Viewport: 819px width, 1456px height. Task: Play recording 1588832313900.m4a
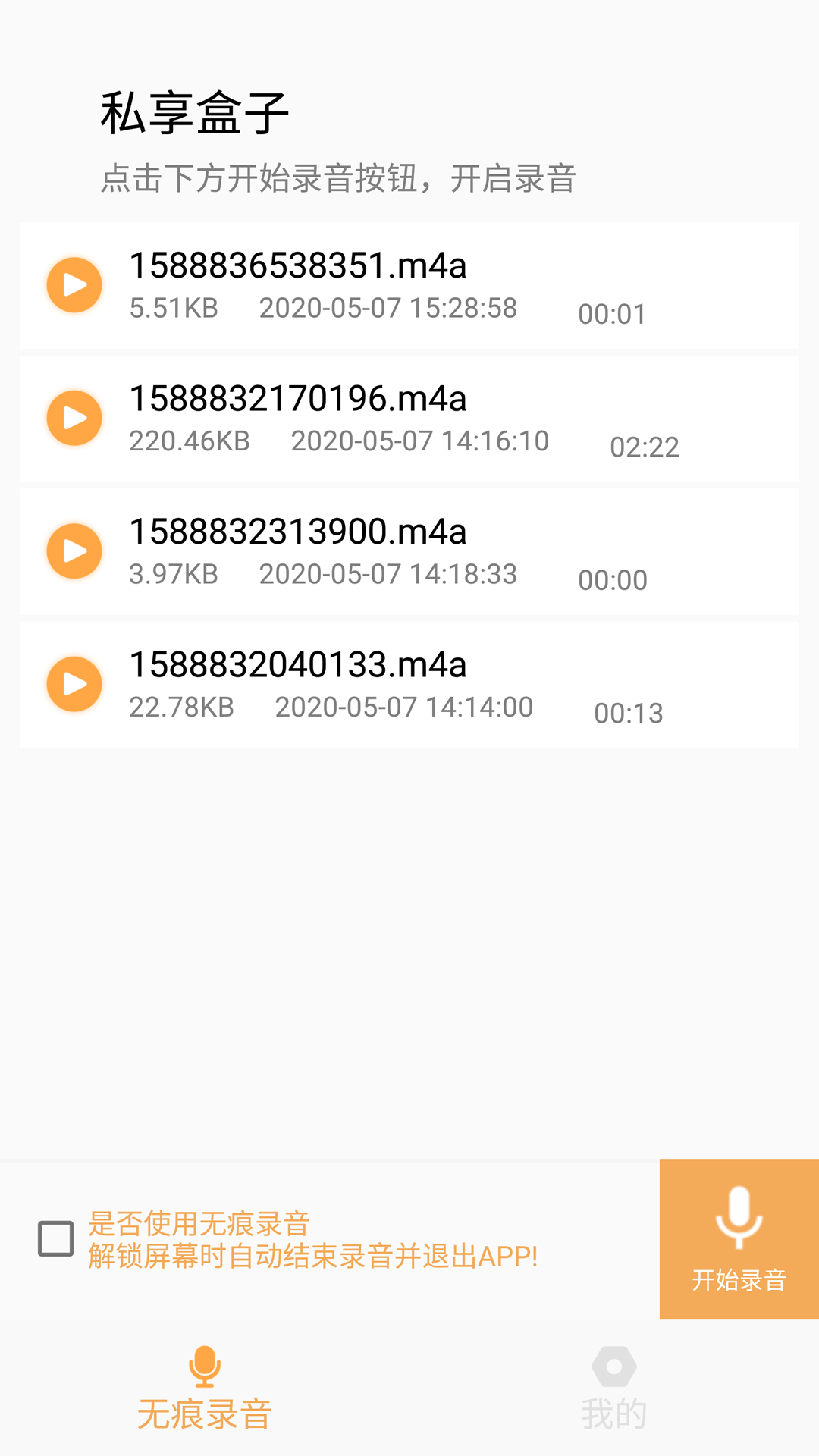[74, 551]
